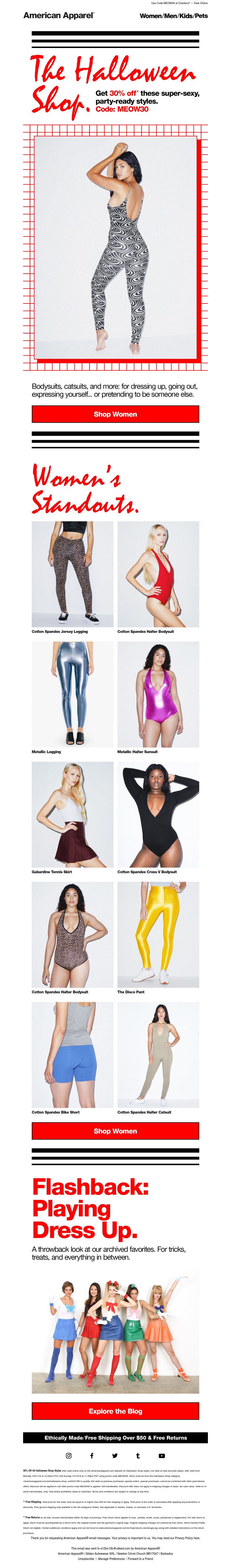Viewport: 231px width, 1568px height.
Task: Open the YouTube icon link
Action: pyautogui.click(x=161, y=1456)
